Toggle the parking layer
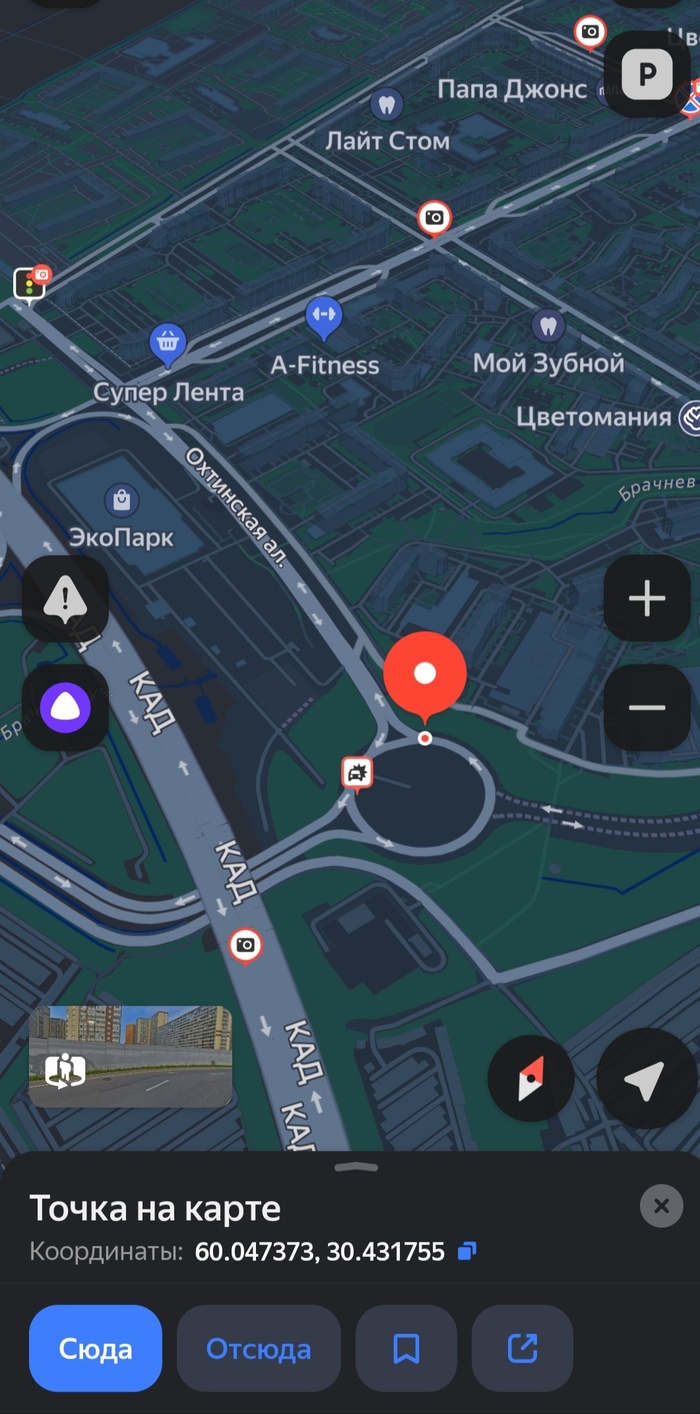This screenshot has width=700, height=1414. click(647, 75)
